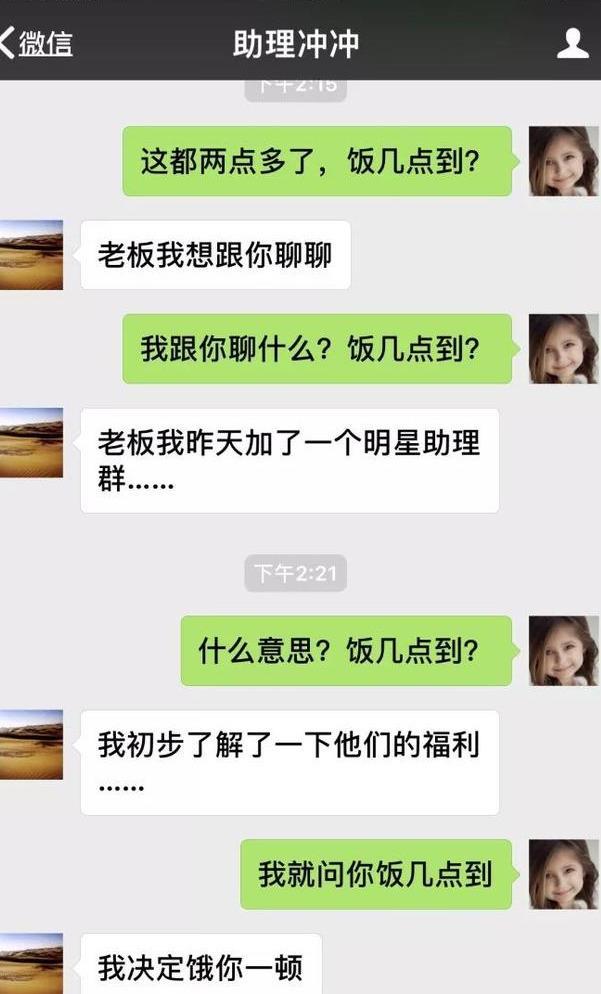Image resolution: width=601 pixels, height=994 pixels.
Task: Go back to the 微信 chat list
Action: point(38,43)
